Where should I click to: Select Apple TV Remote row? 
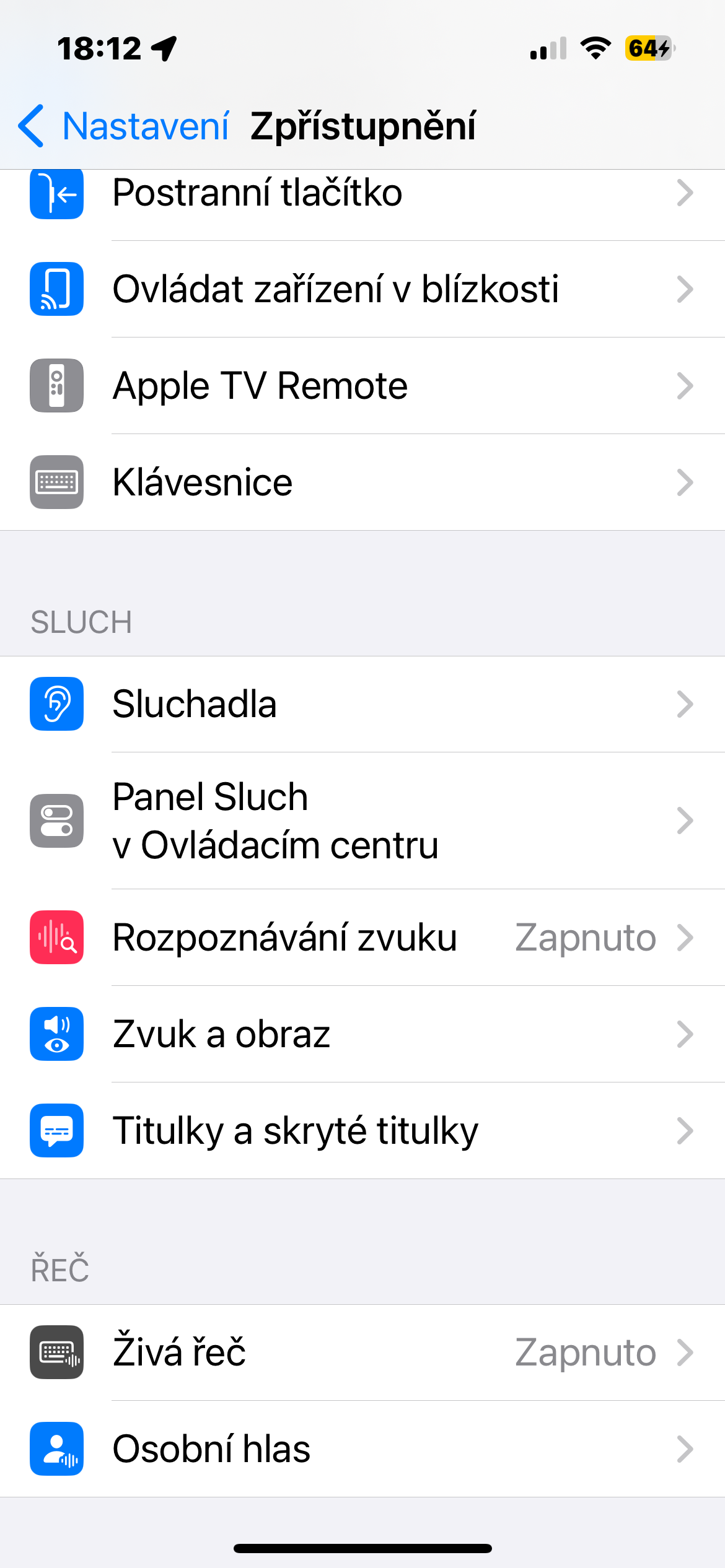point(362,386)
